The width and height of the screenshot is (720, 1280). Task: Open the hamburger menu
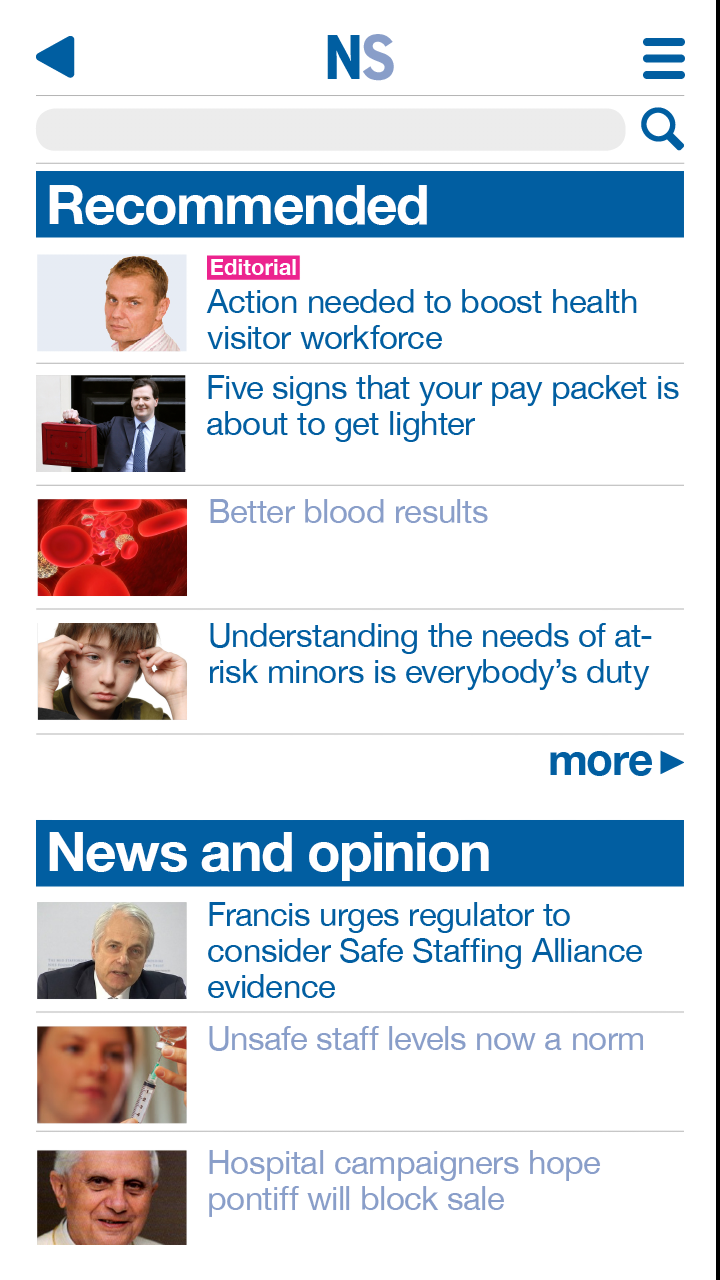(663, 58)
